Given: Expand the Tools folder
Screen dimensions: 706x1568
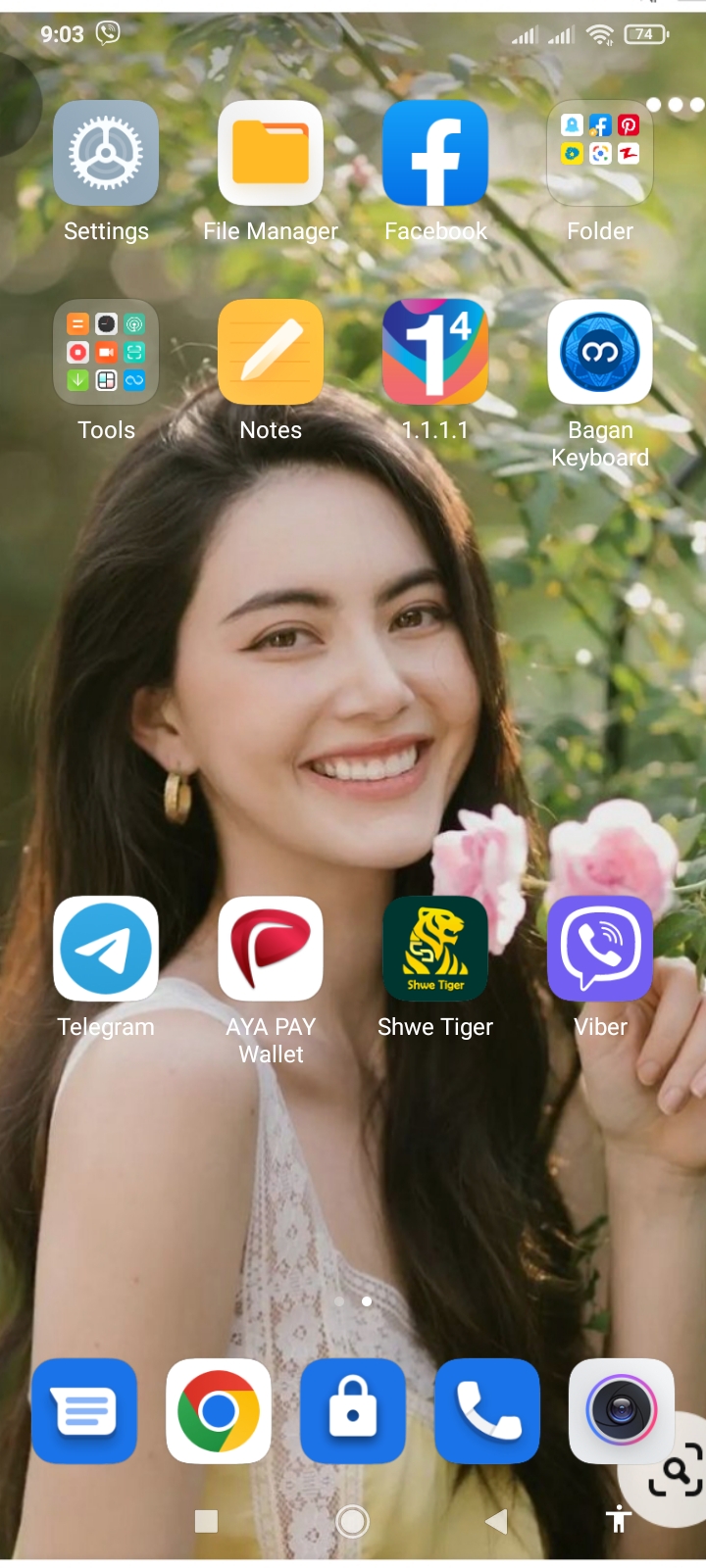Looking at the screenshot, I should point(106,353).
